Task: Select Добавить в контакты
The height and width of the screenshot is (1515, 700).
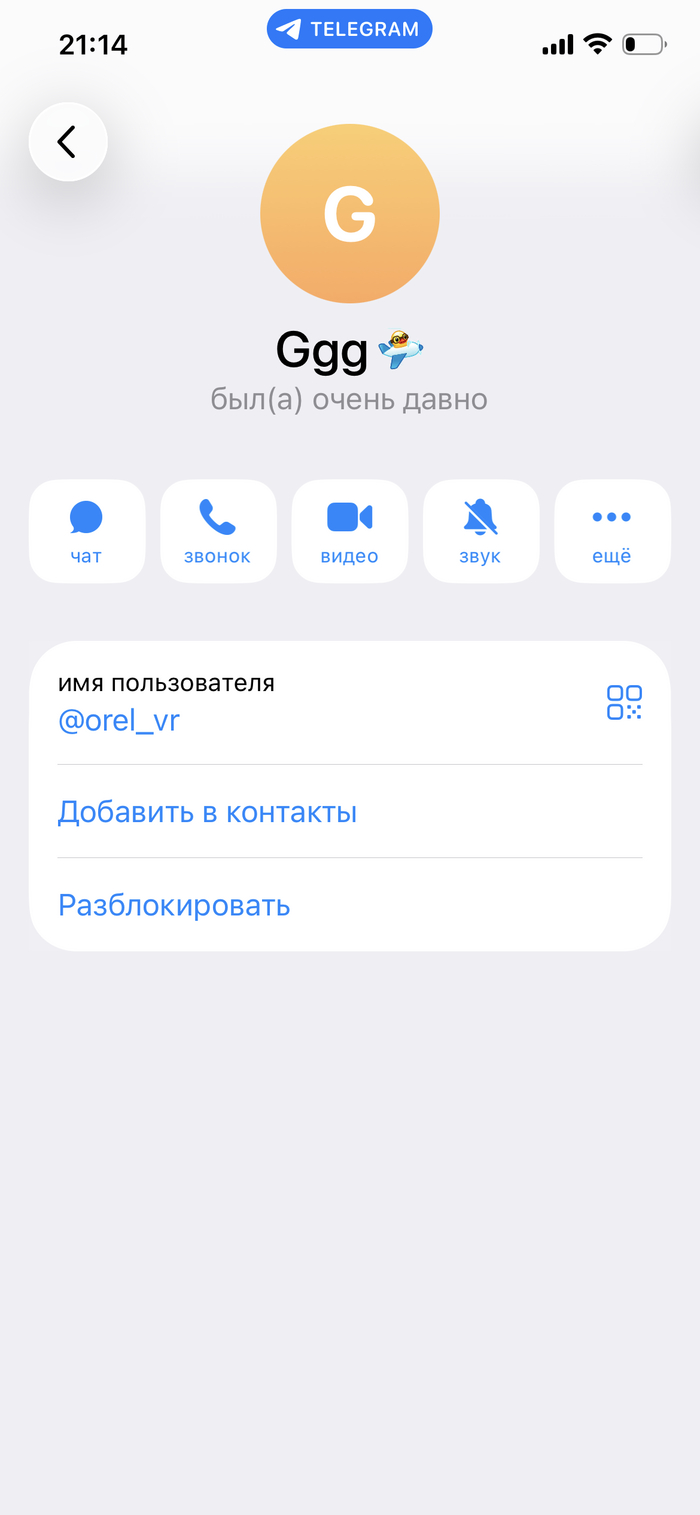Action: (208, 812)
